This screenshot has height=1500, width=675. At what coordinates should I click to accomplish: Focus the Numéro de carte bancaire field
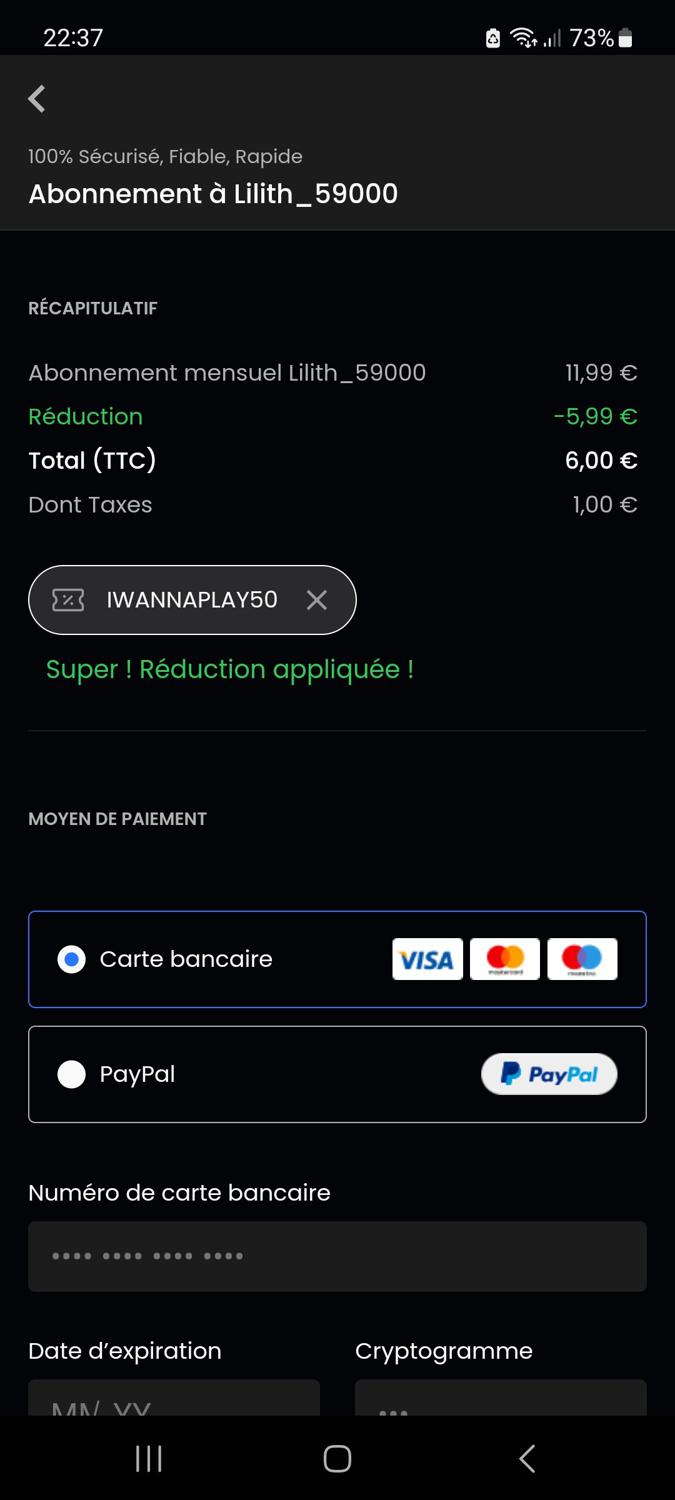click(337, 1256)
